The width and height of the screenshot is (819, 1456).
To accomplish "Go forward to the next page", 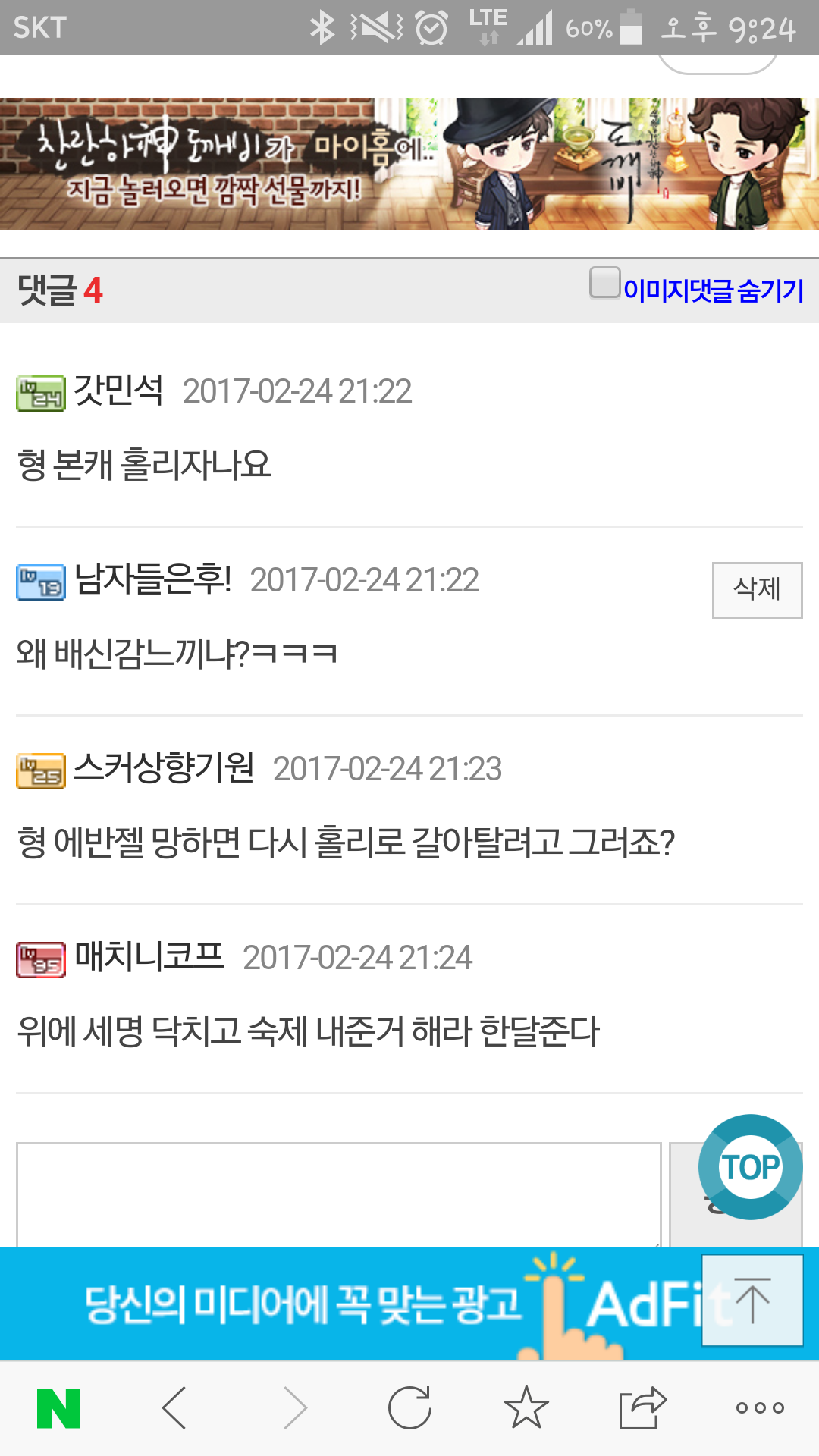I will click(294, 1408).
